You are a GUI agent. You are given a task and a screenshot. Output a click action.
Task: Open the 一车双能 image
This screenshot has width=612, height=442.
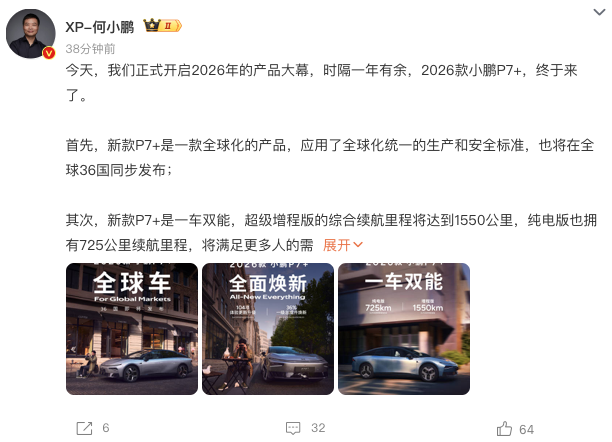point(403,328)
